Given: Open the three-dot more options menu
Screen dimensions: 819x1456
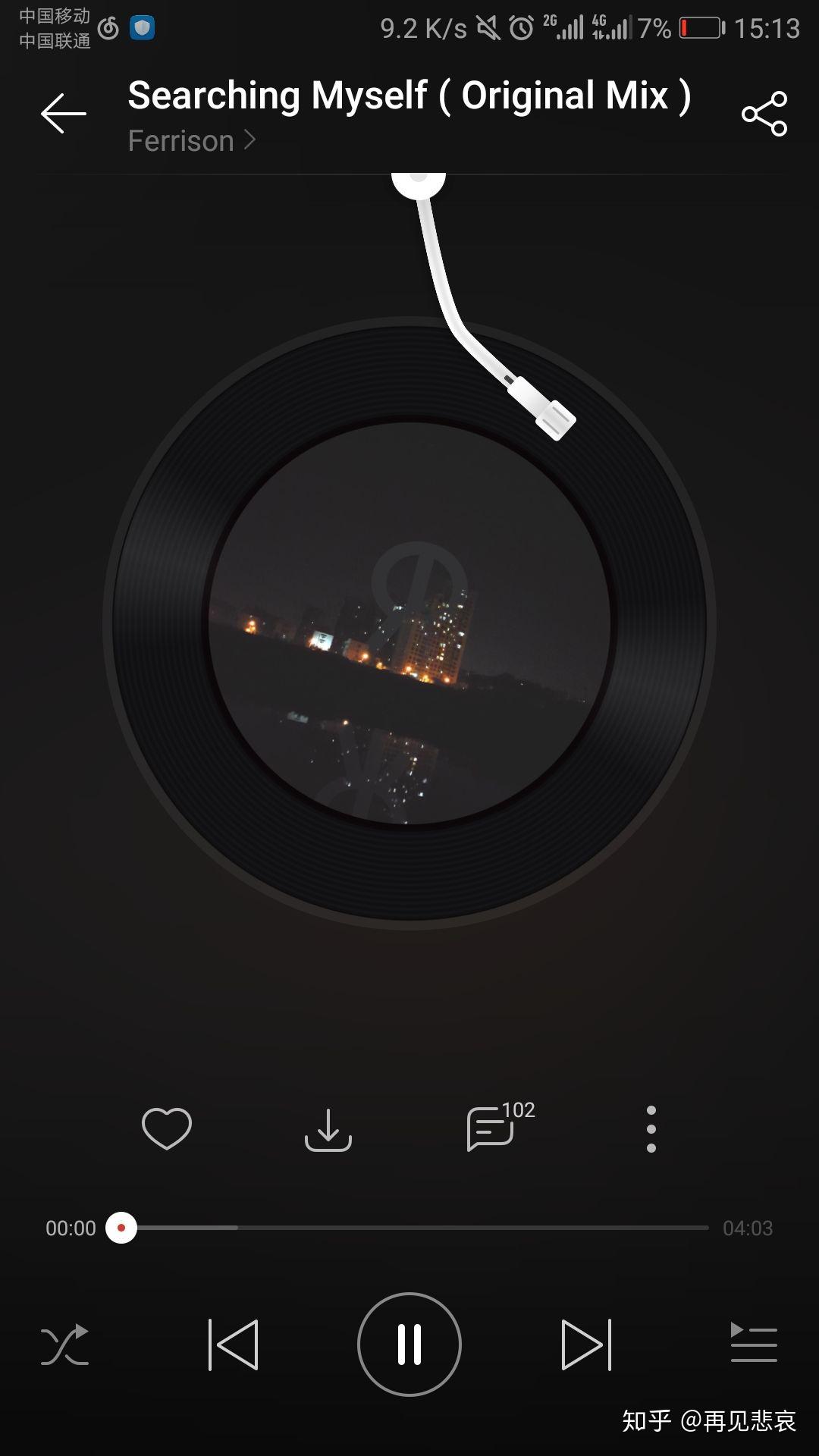Looking at the screenshot, I should tap(651, 1129).
